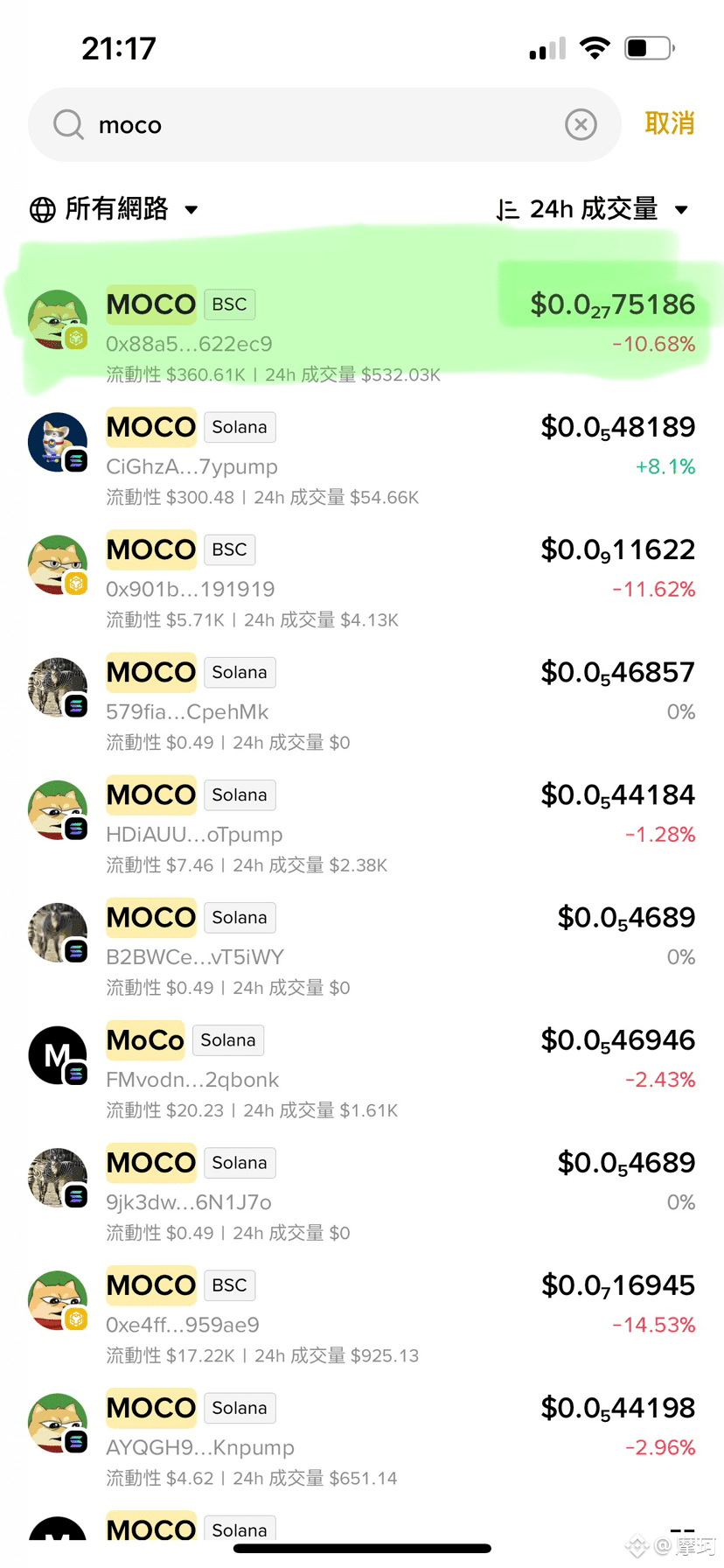The image size is (724, 1568).
Task: Clear search text via circled X icon
Action: [x=581, y=124]
